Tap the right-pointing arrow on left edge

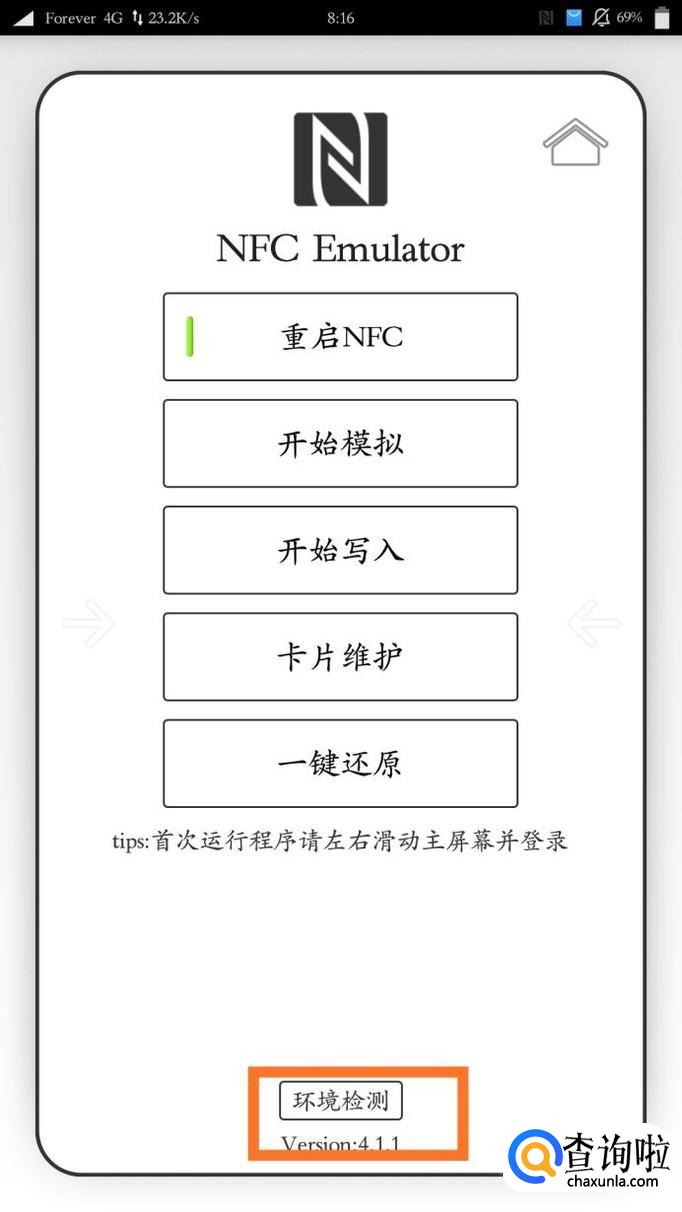click(89, 623)
